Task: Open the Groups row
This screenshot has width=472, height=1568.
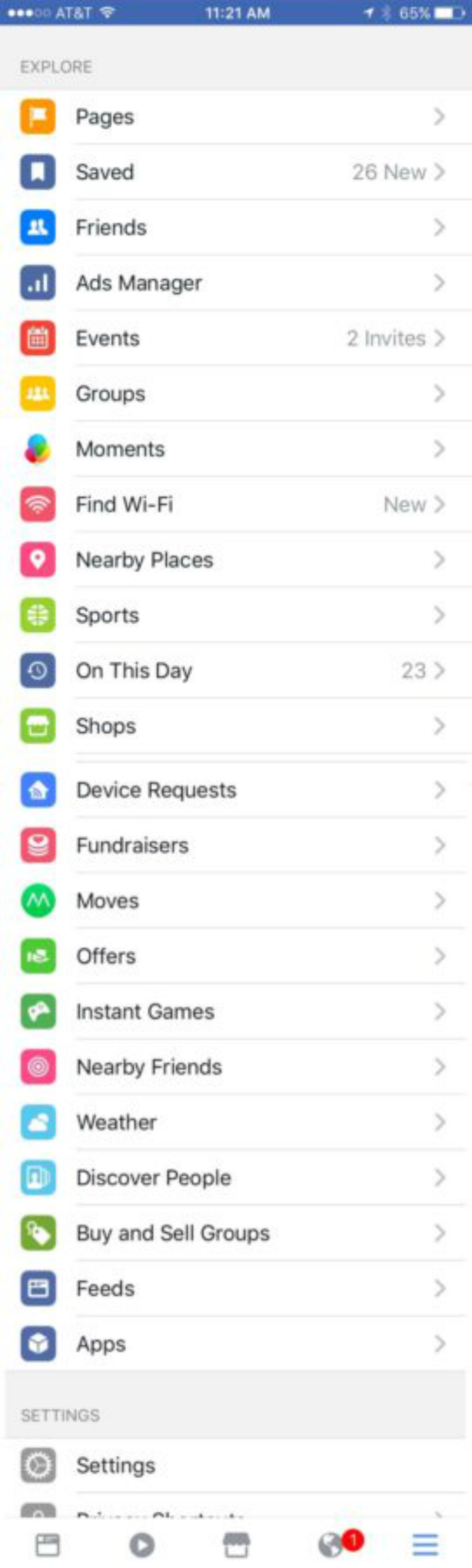Action: 236,393
